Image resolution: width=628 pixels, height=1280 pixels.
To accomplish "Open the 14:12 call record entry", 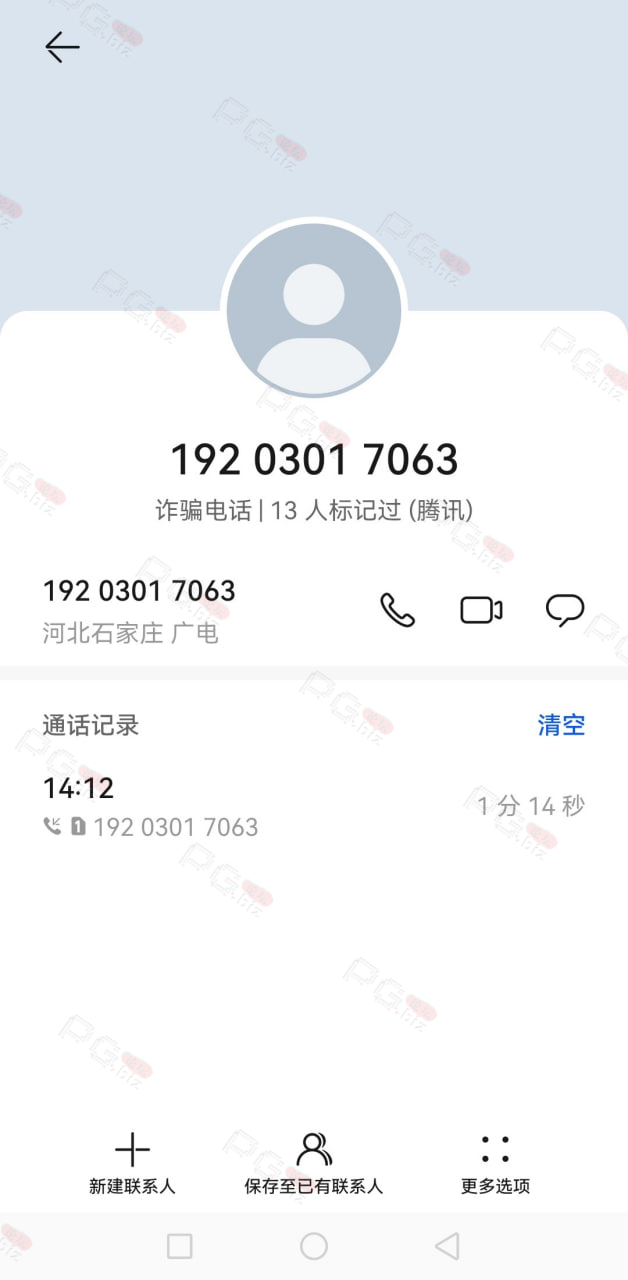I will click(314, 806).
